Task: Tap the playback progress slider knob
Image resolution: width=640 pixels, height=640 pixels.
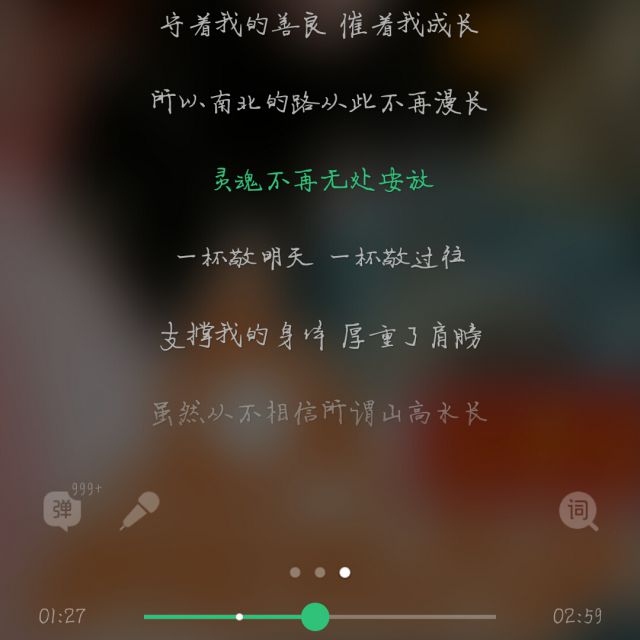Action: [x=315, y=616]
